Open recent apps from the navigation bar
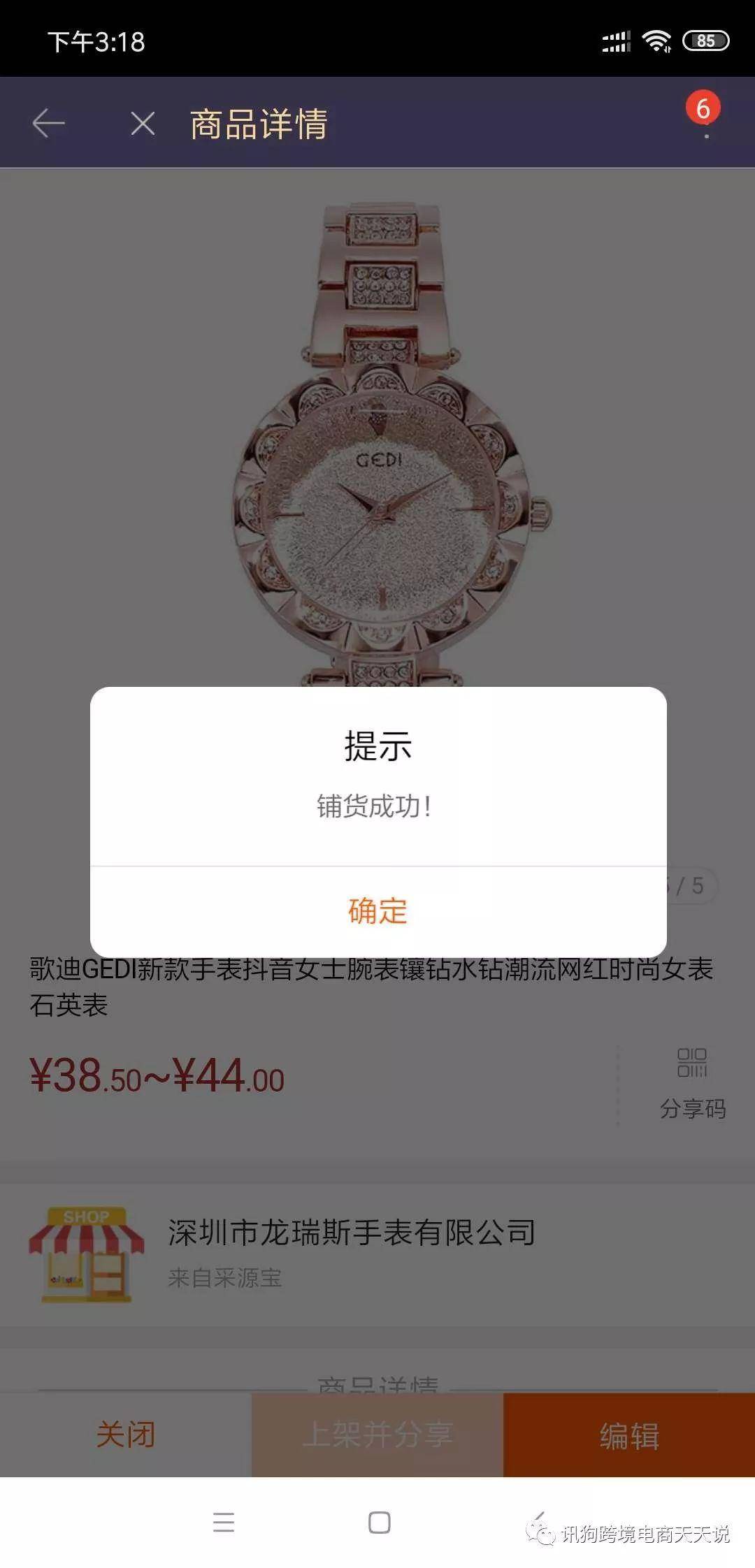 pos(224,1522)
